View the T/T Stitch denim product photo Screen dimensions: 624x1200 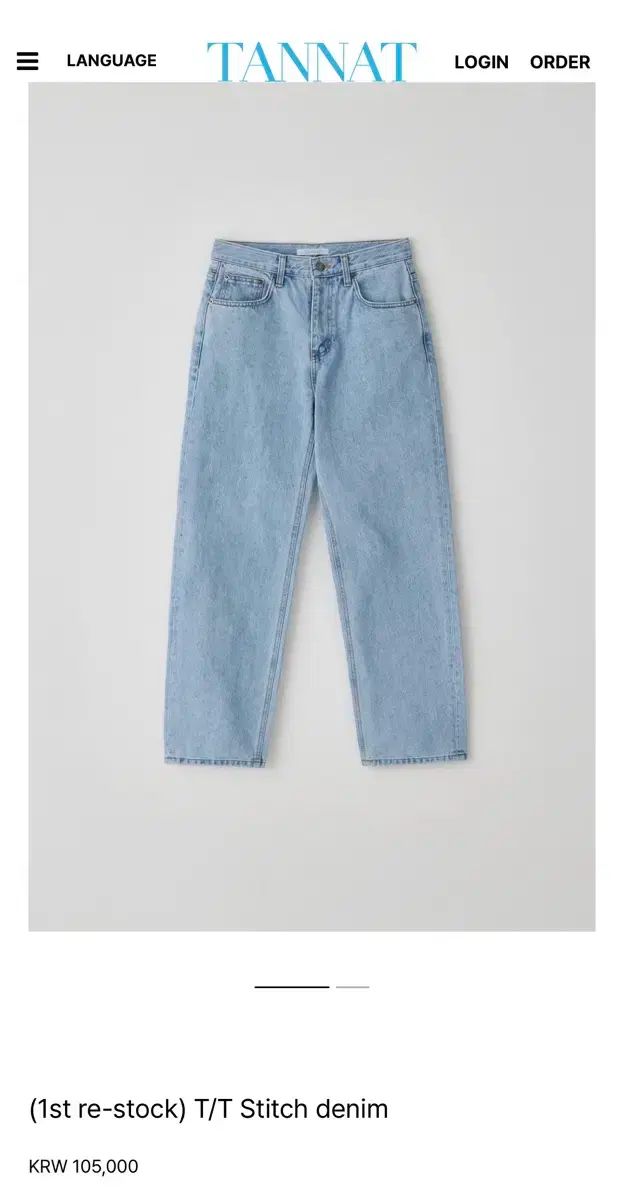tap(312, 505)
